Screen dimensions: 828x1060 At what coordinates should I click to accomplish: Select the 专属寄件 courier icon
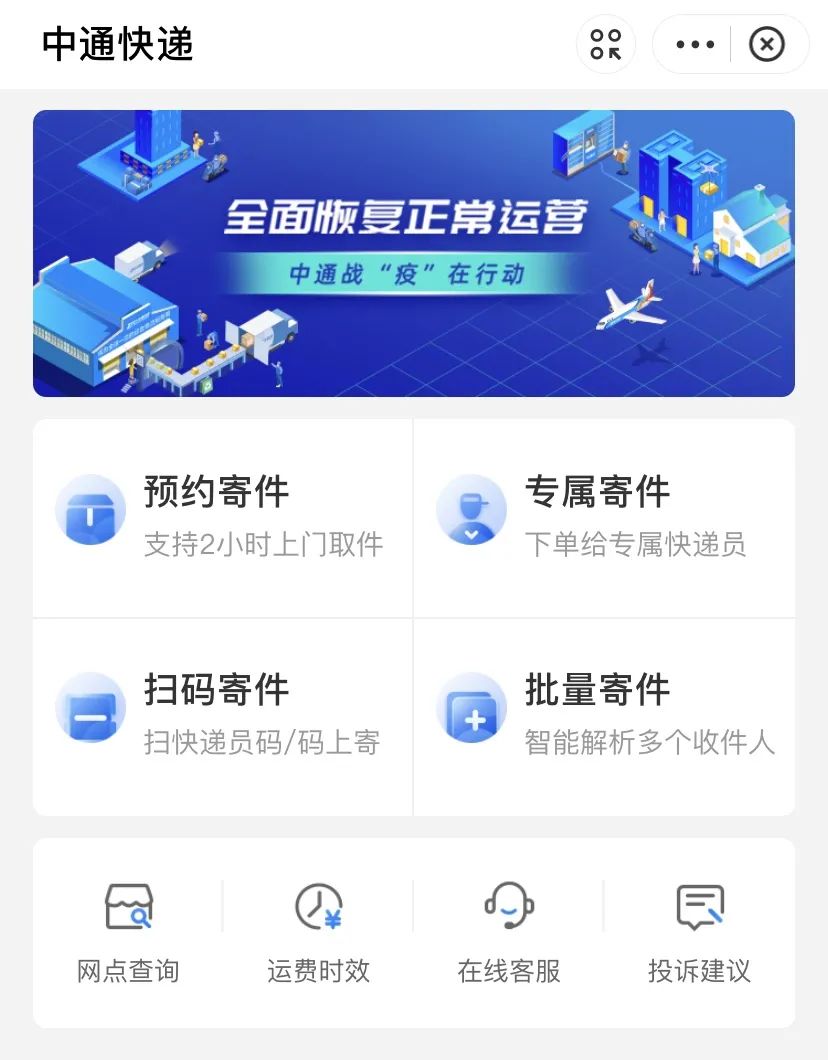(470, 510)
